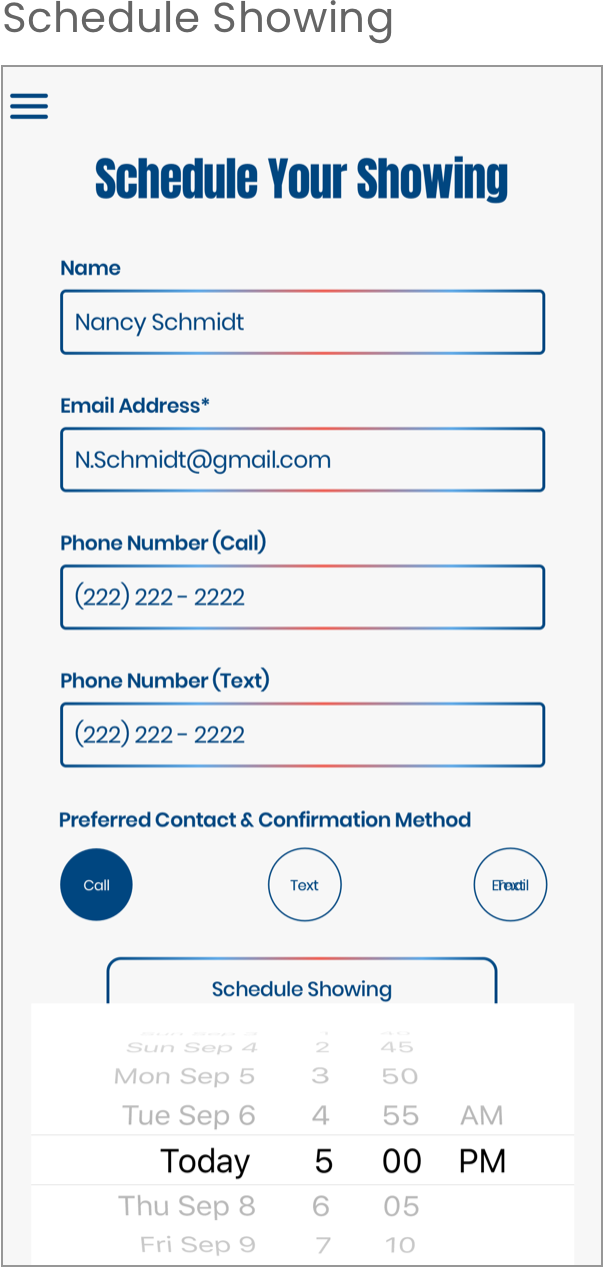This screenshot has width=604, height=1268.
Task: Edit the Email Address field
Action: pyautogui.click(x=302, y=460)
